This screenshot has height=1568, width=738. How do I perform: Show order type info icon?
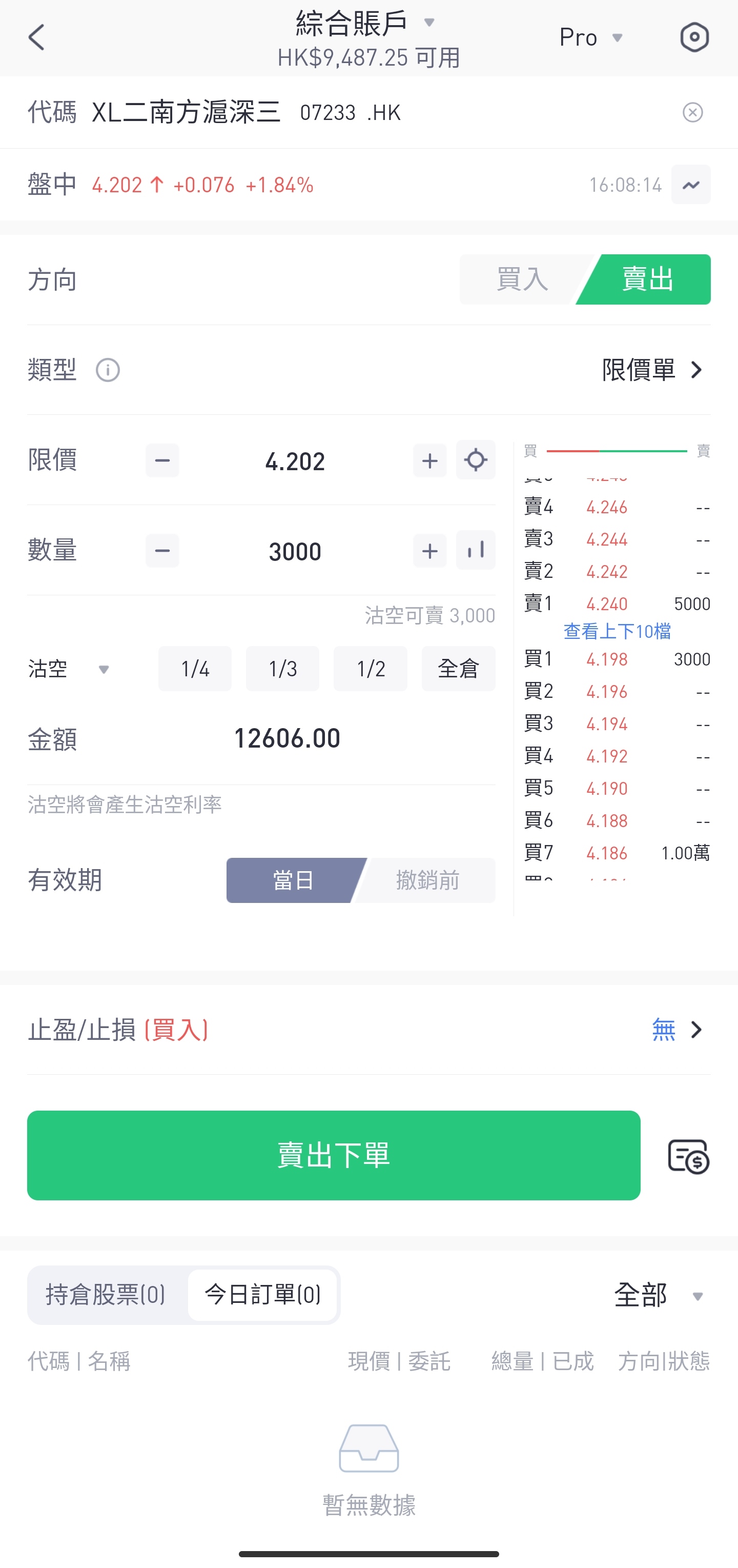[x=108, y=370]
